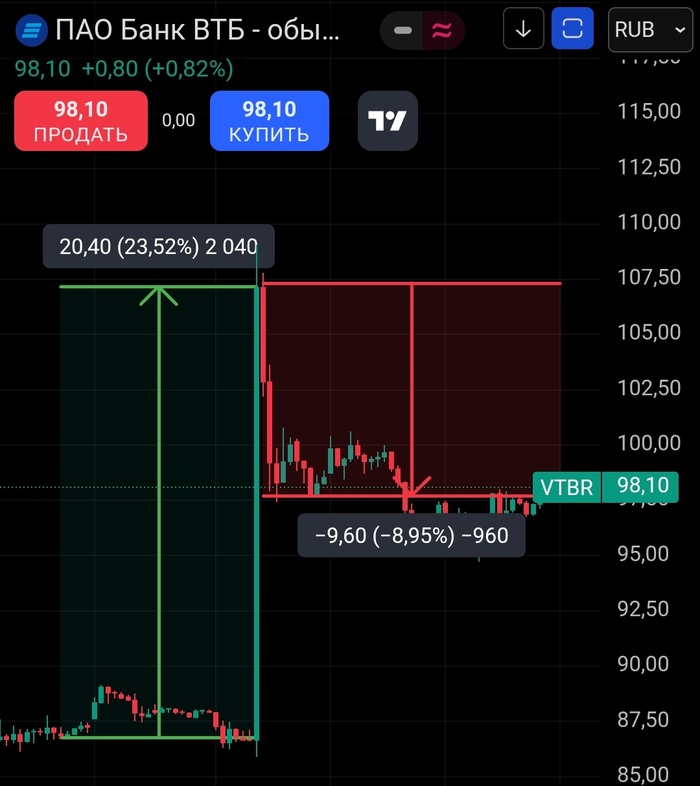
Task: Open the TradingView logo button
Action: [x=388, y=121]
